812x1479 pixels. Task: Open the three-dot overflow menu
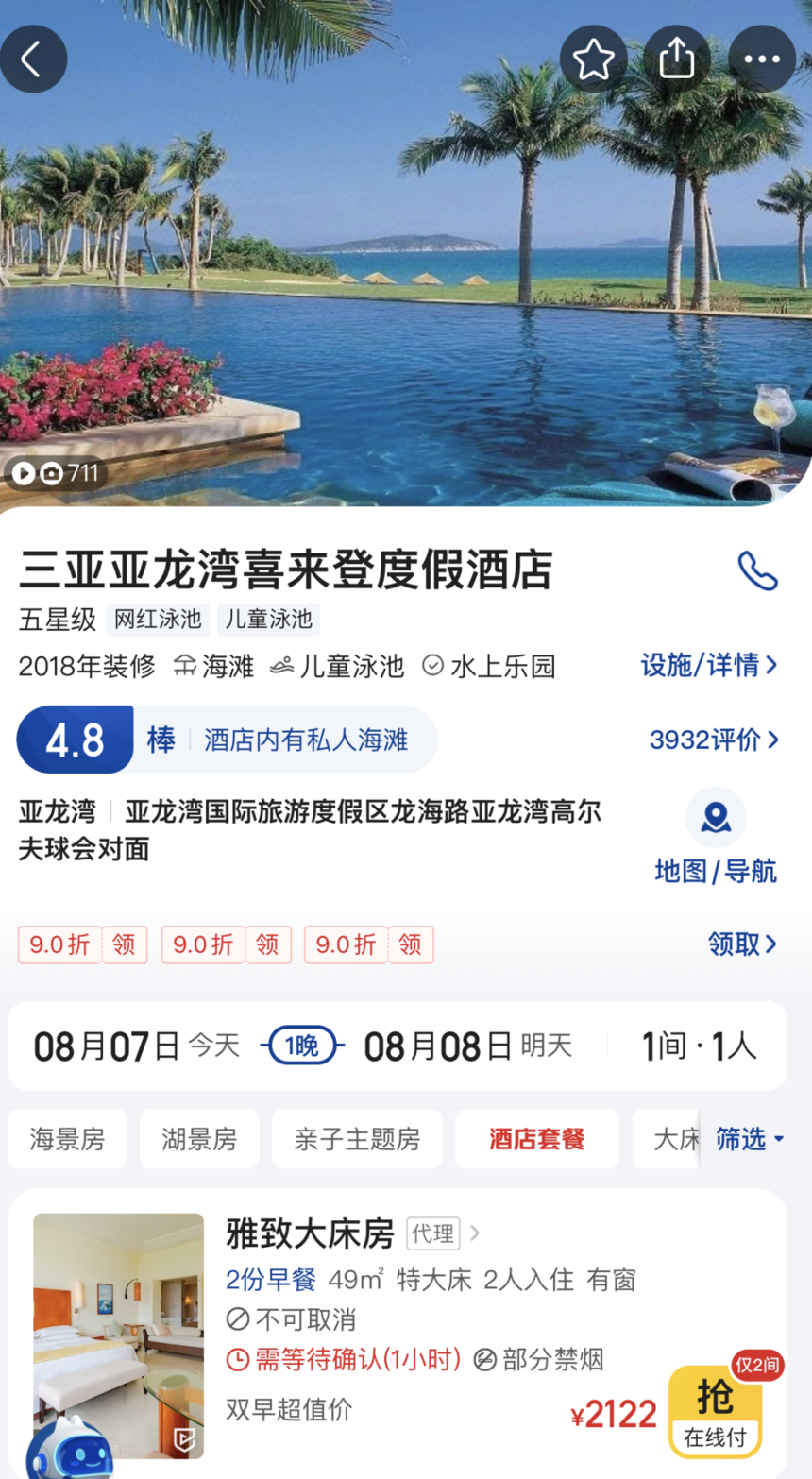point(761,59)
